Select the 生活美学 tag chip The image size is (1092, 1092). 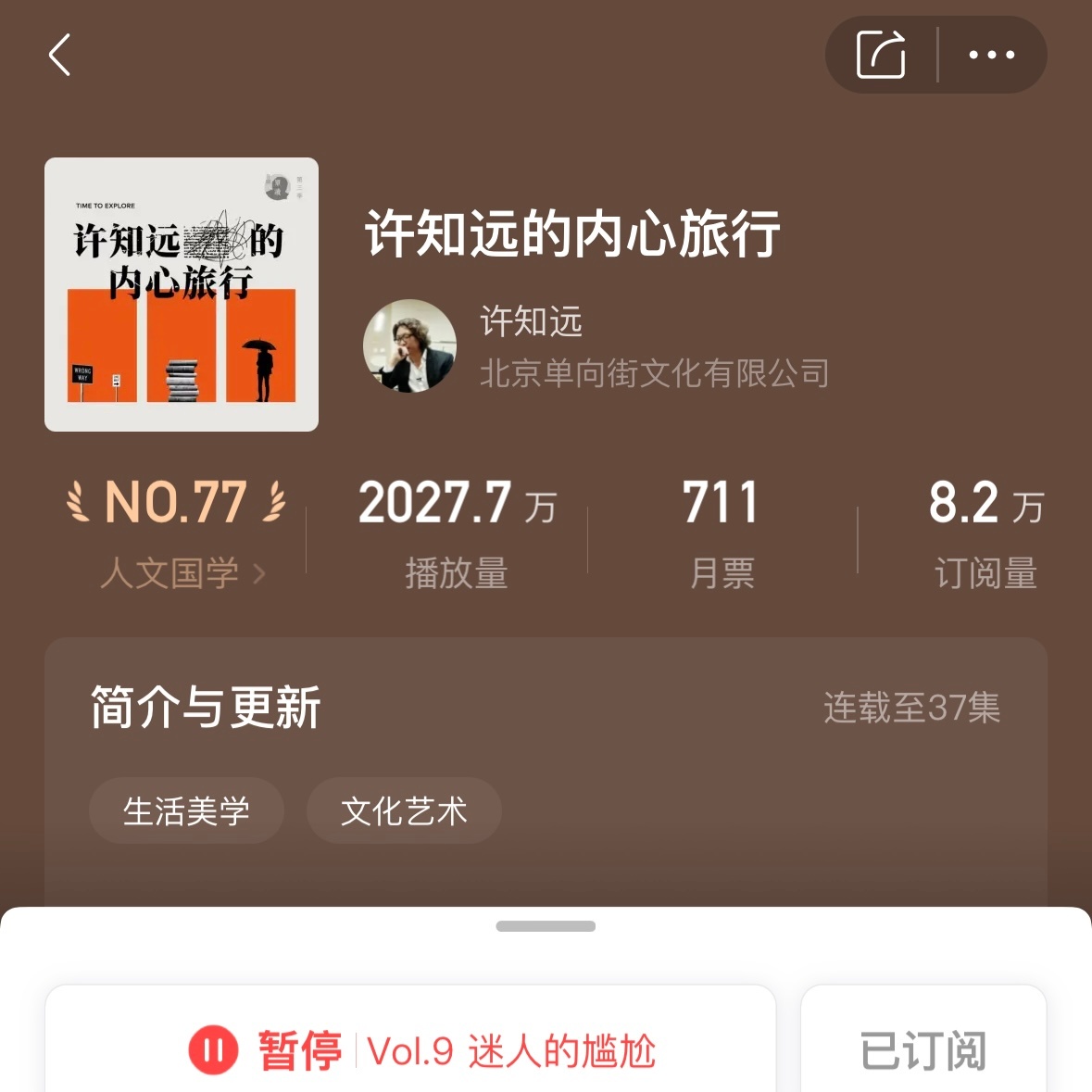point(186,811)
